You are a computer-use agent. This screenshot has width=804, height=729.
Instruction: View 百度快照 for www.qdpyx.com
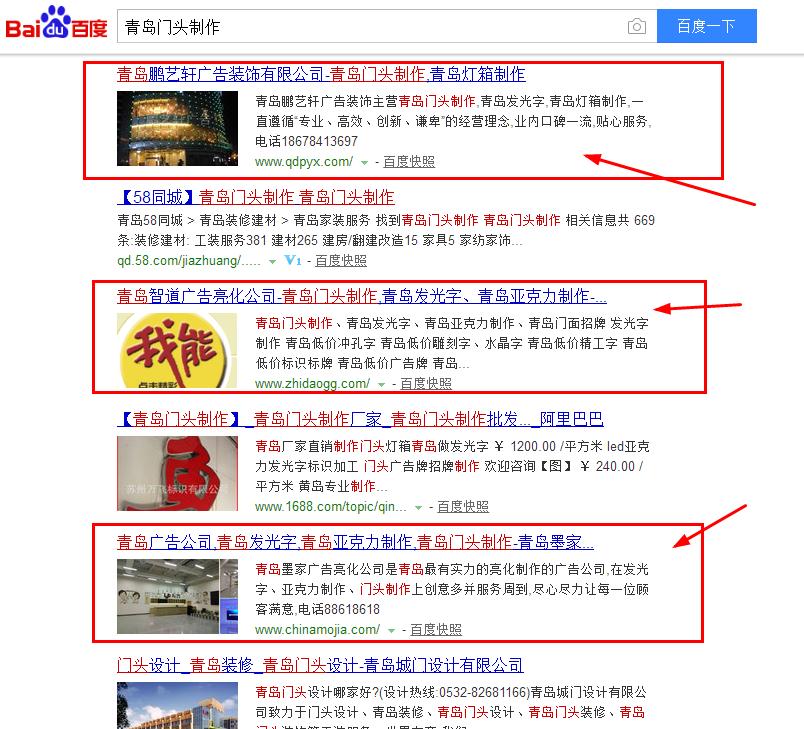click(408, 161)
